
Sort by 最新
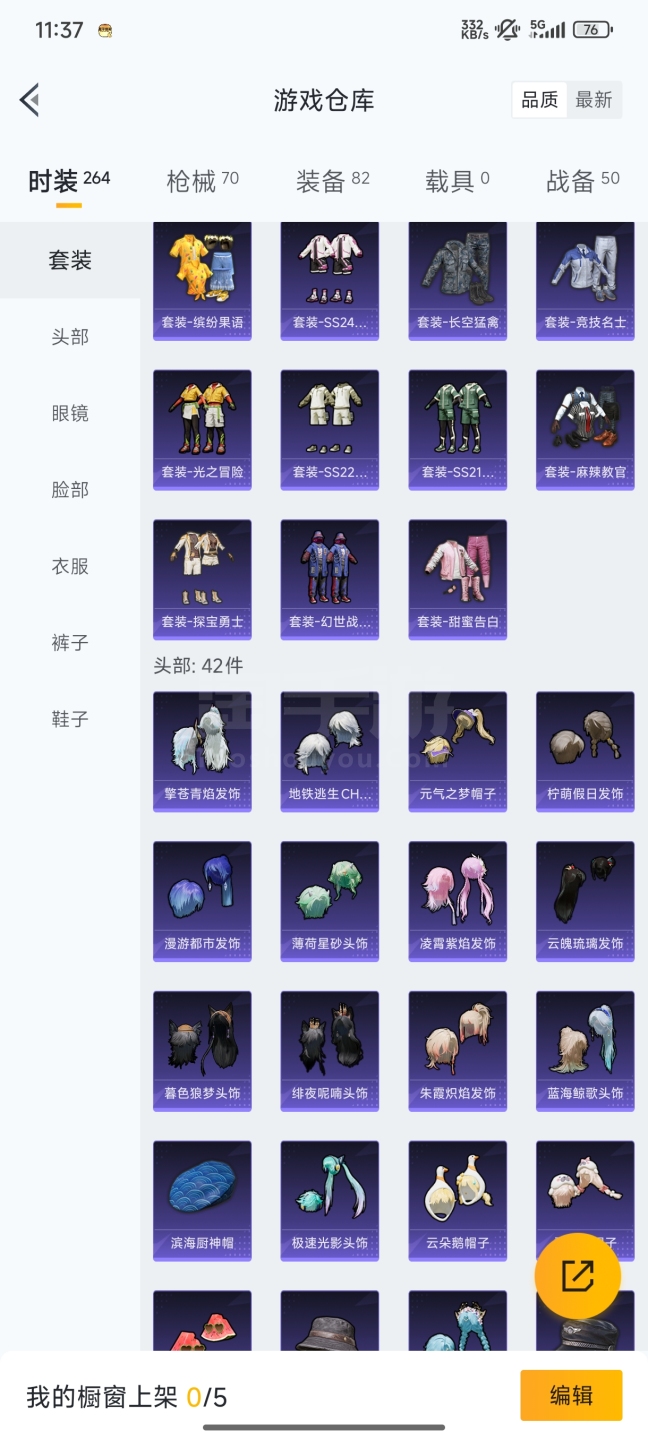coord(594,100)
